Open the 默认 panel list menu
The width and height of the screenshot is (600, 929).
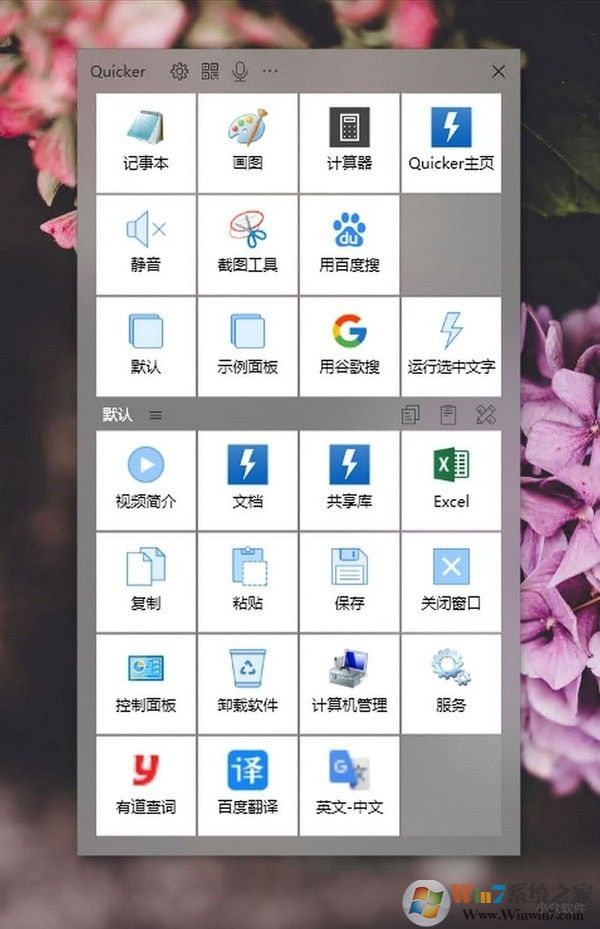[x=156, y=415]
